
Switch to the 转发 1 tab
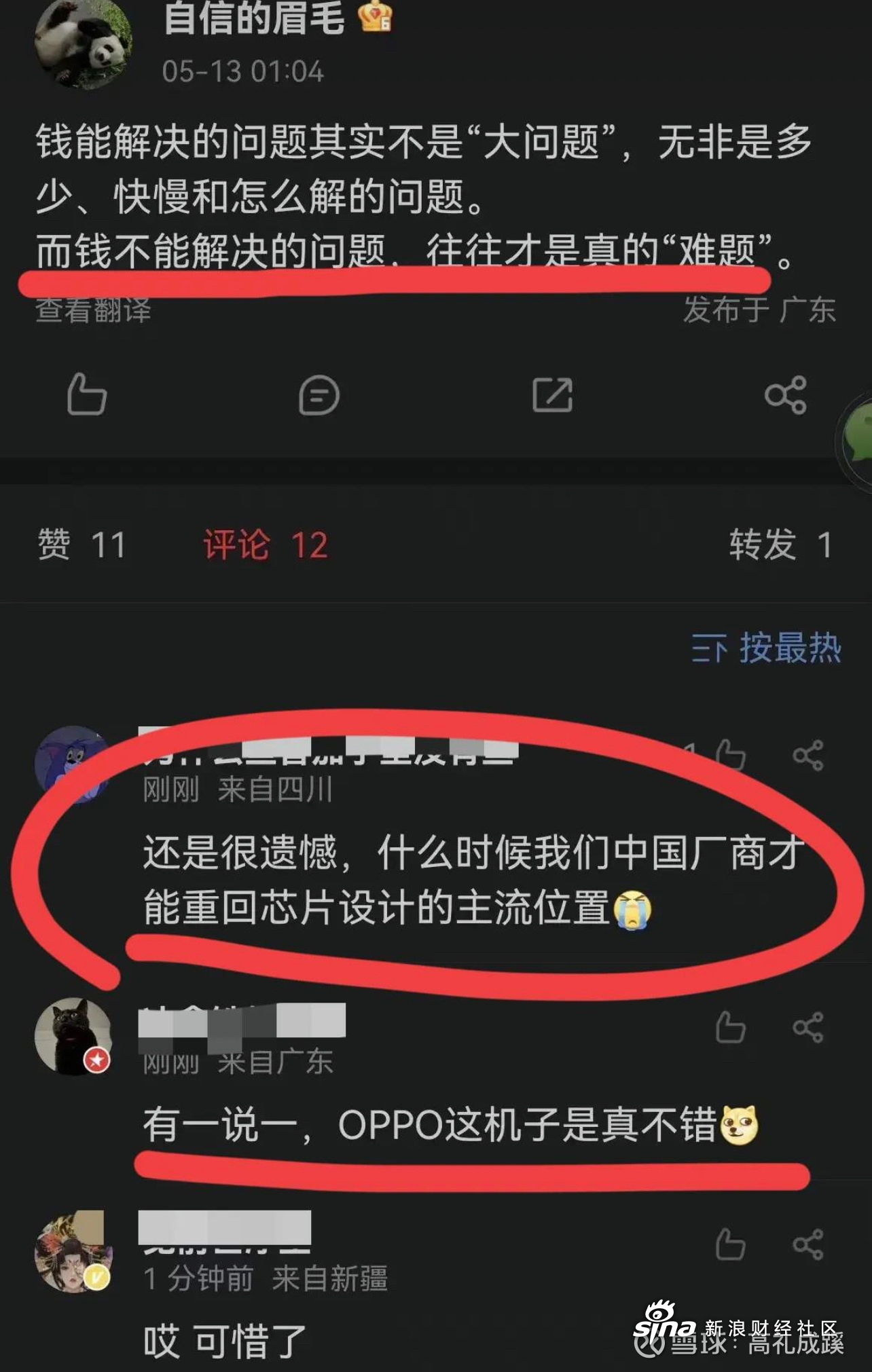click(x=780, y=545)
